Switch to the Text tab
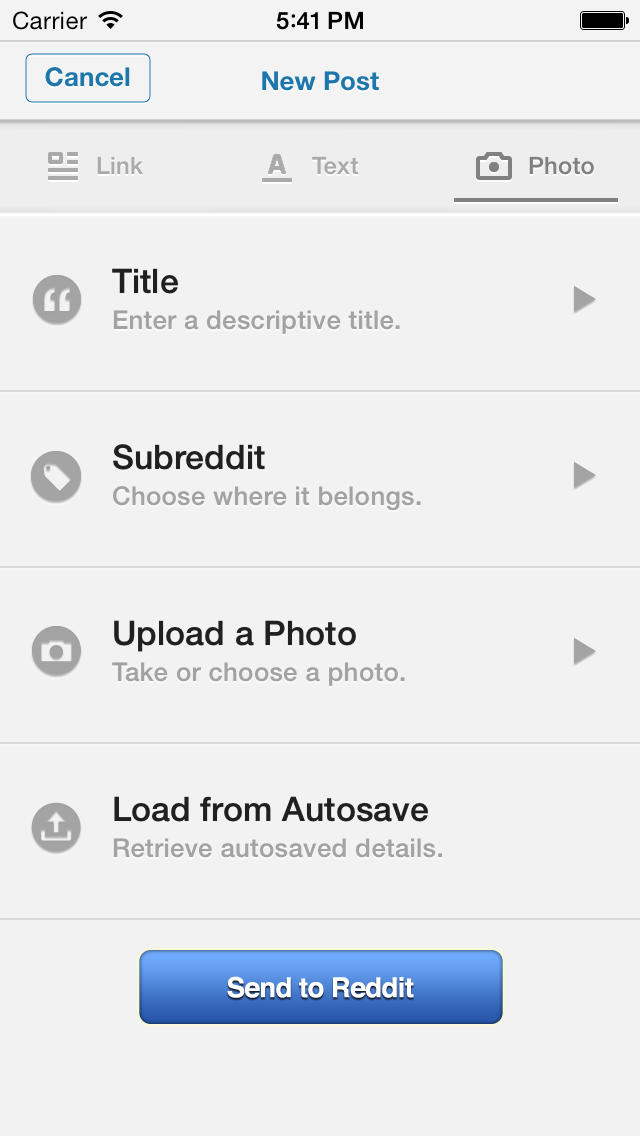This screenshot has height=1136, width=640. [x=310, y=166]
